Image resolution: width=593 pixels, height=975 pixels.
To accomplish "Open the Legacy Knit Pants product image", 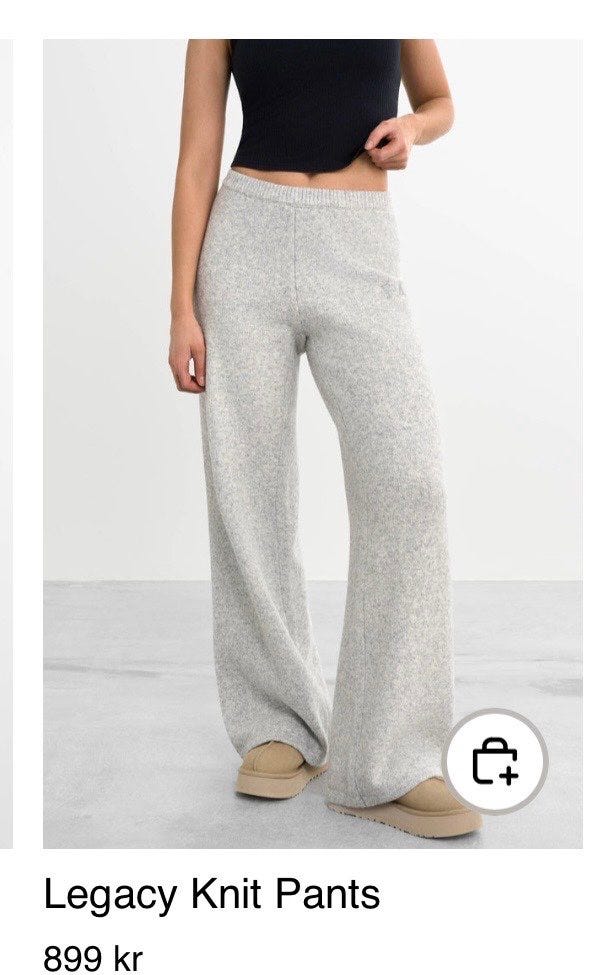I will (x=313, y=443).
